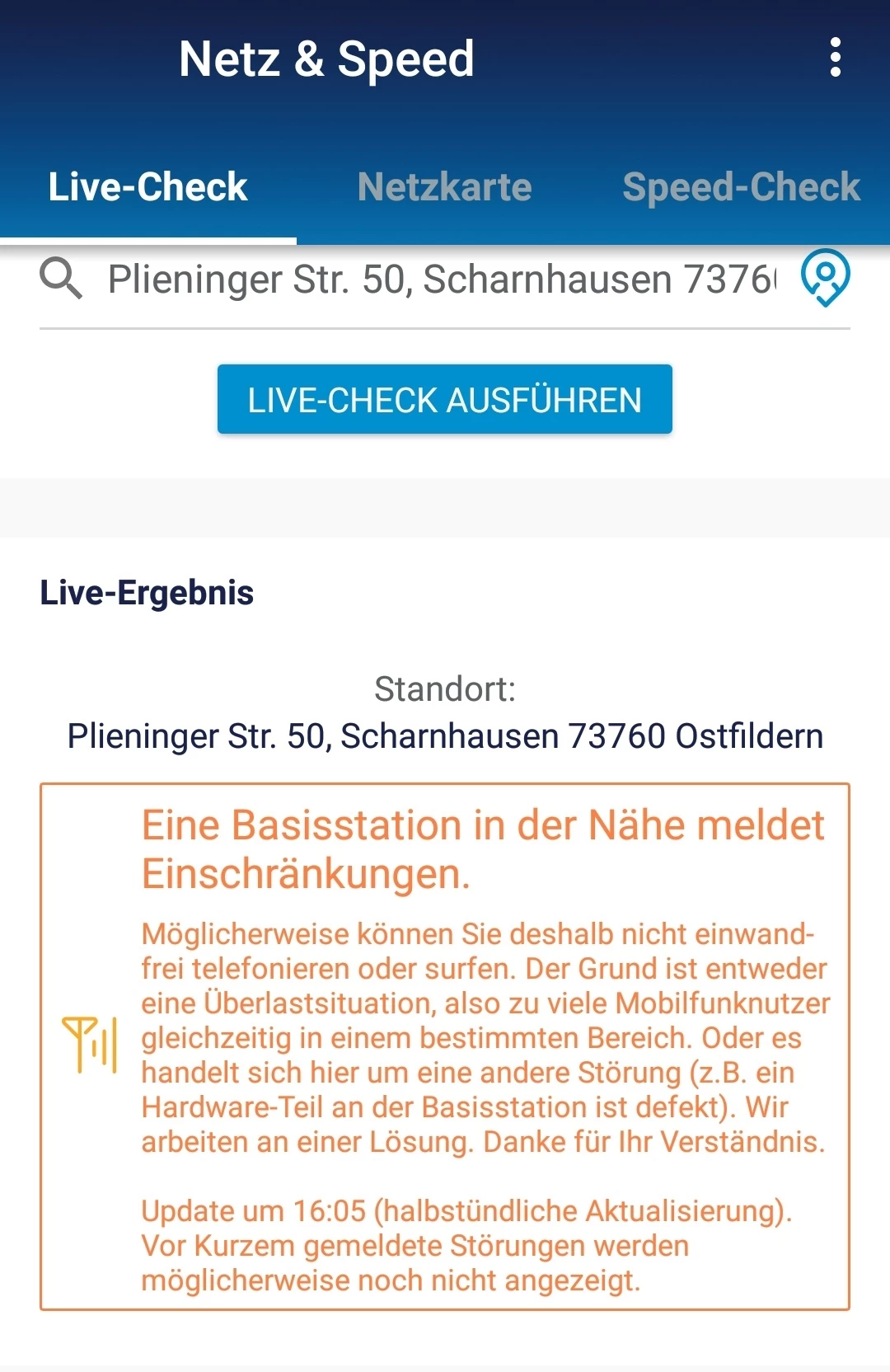
Task: Open the three-dot overflow menu
Action: (x=835, y=58)
